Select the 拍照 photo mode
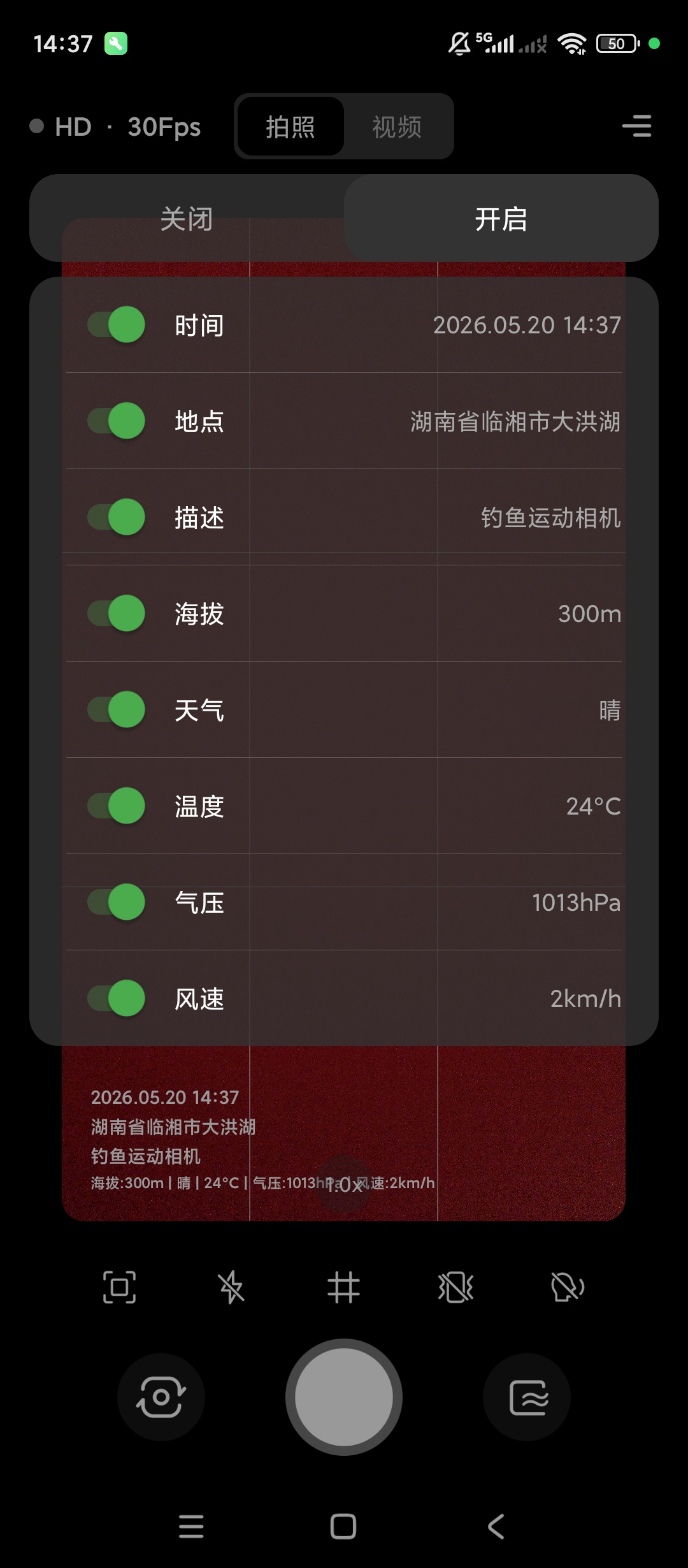Viewport: 688px width, 1568px height. click(290, 127)
